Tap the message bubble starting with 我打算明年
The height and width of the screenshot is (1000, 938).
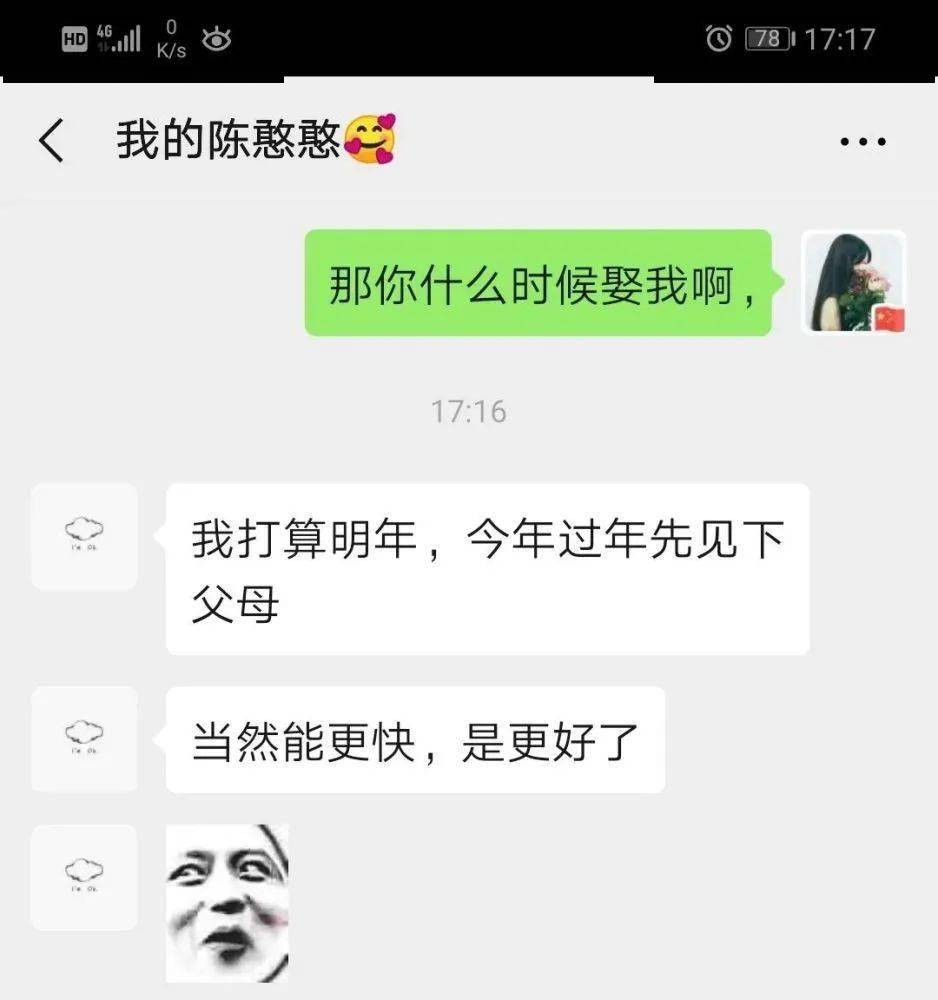487,565
